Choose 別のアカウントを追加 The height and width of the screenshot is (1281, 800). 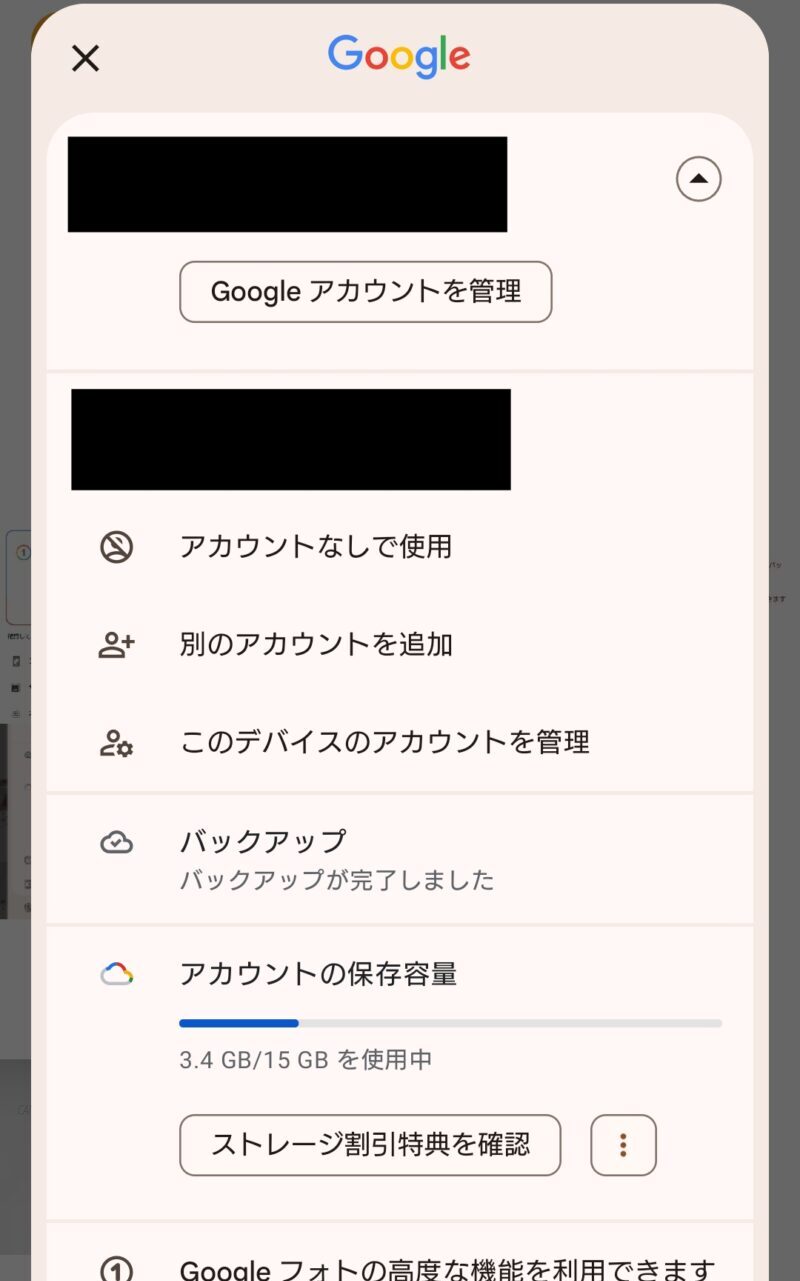400,645
